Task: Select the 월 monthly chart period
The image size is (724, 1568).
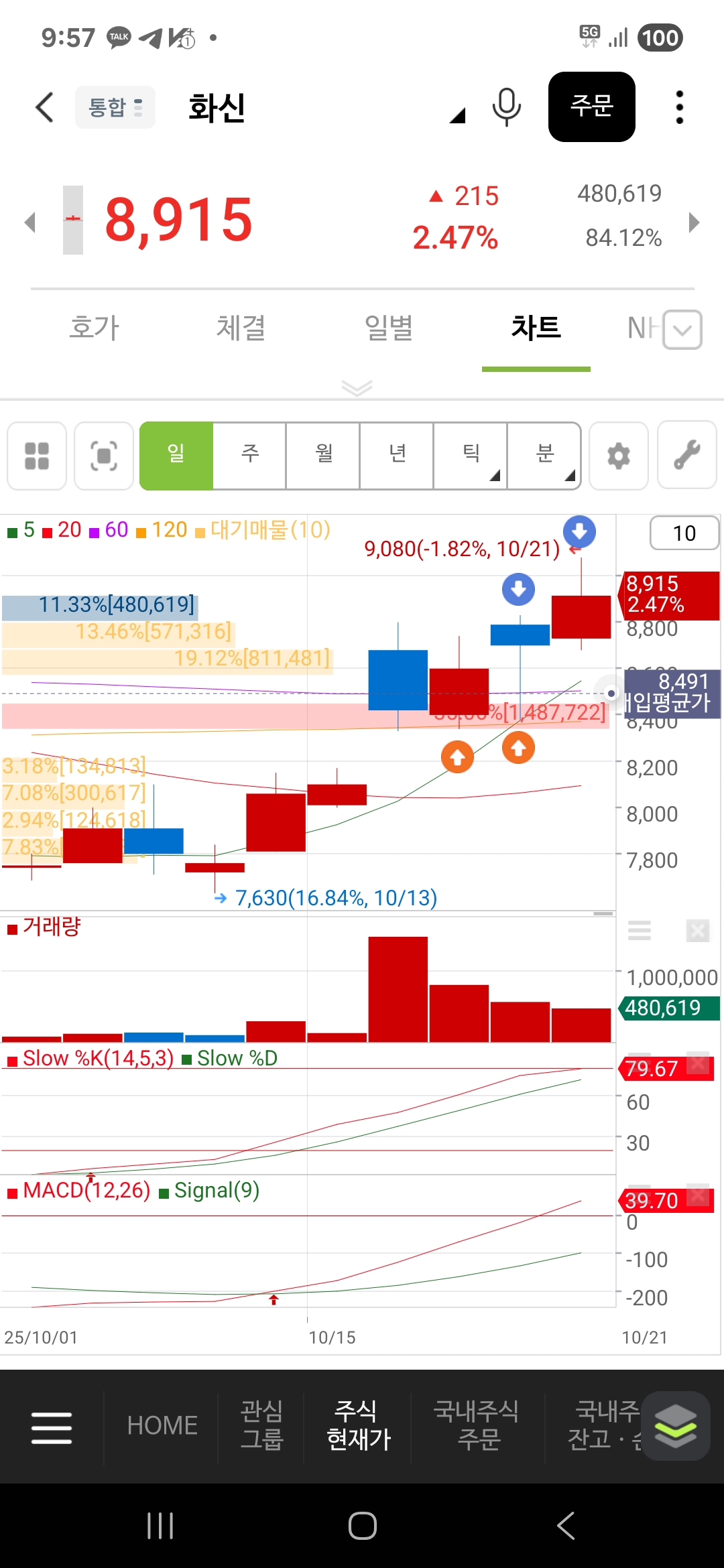Action: 324,456
